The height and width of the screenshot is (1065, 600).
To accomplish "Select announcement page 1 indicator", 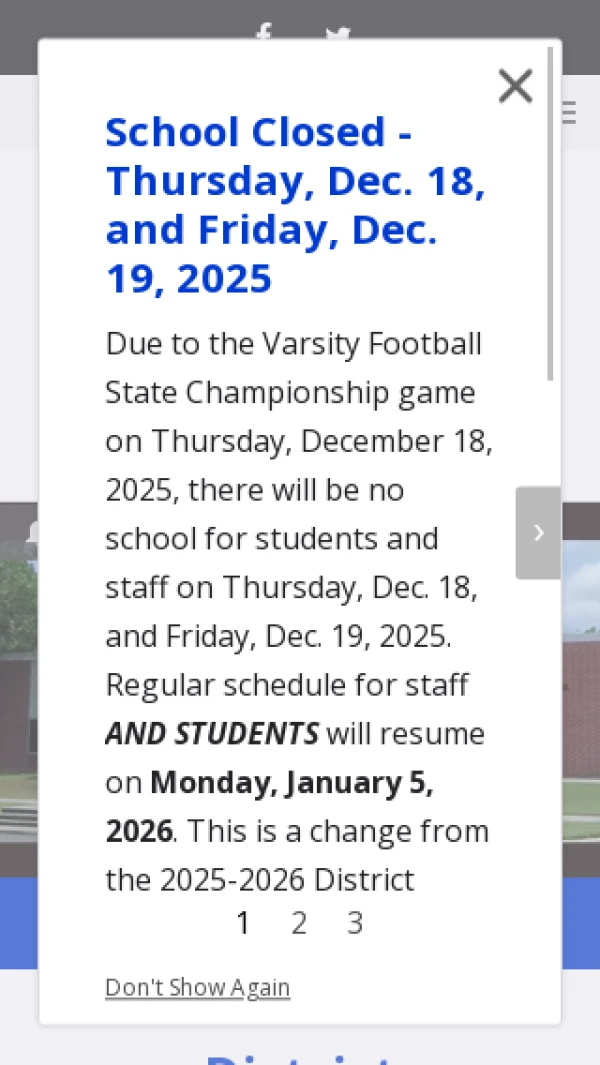I will (243, 923).
